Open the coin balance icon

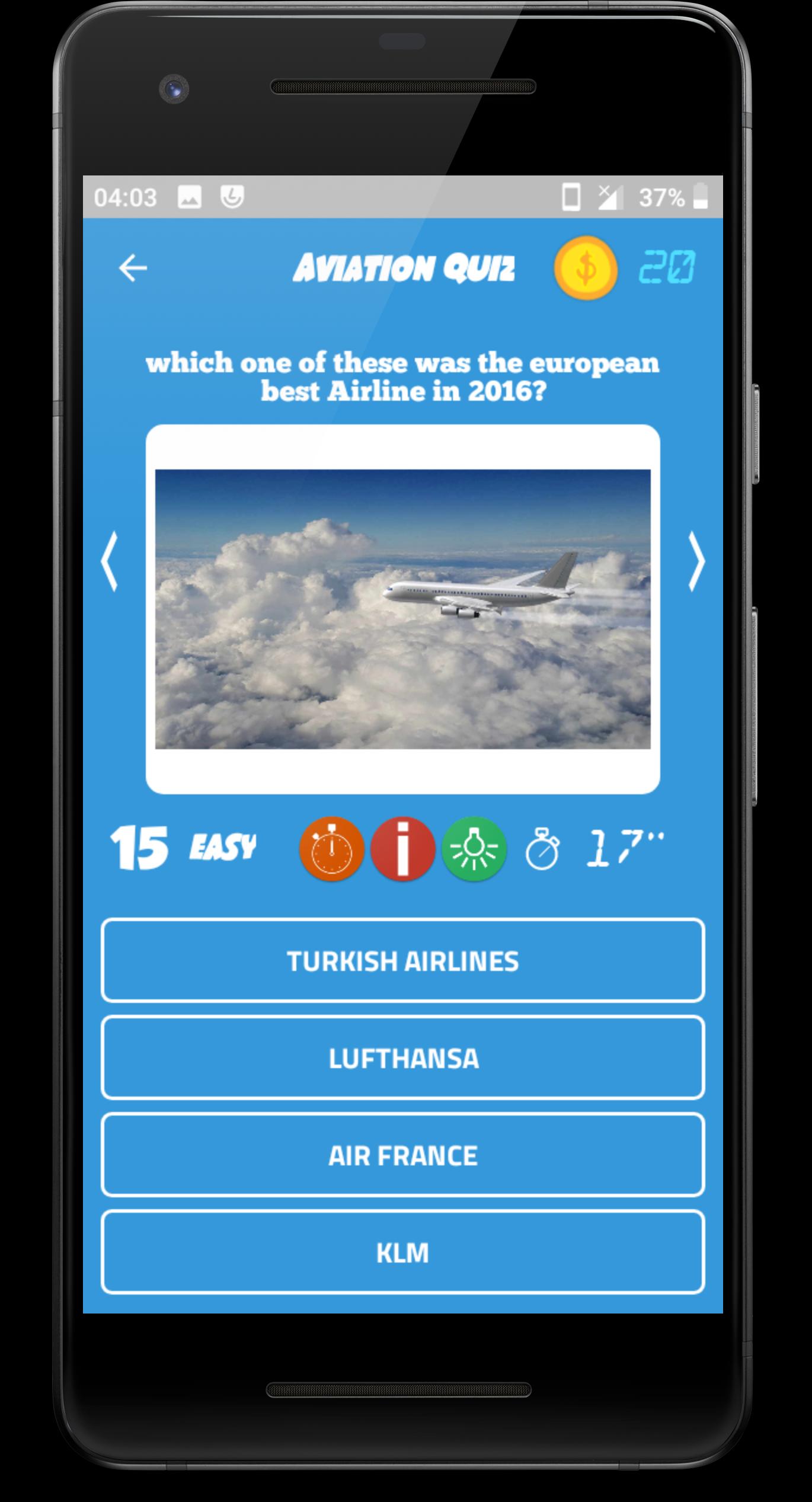click(586, 268)
